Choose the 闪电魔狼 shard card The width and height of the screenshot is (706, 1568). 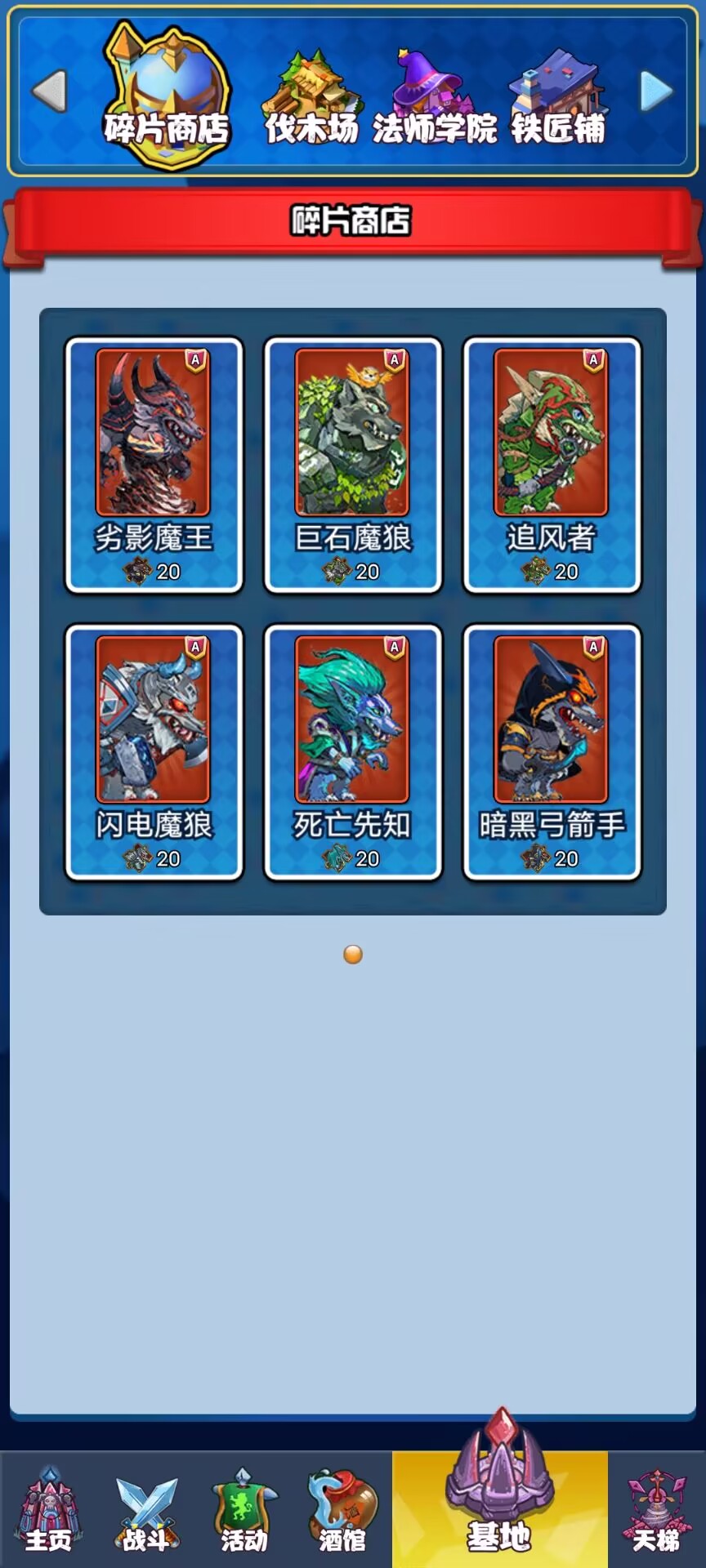click(154, 752)
